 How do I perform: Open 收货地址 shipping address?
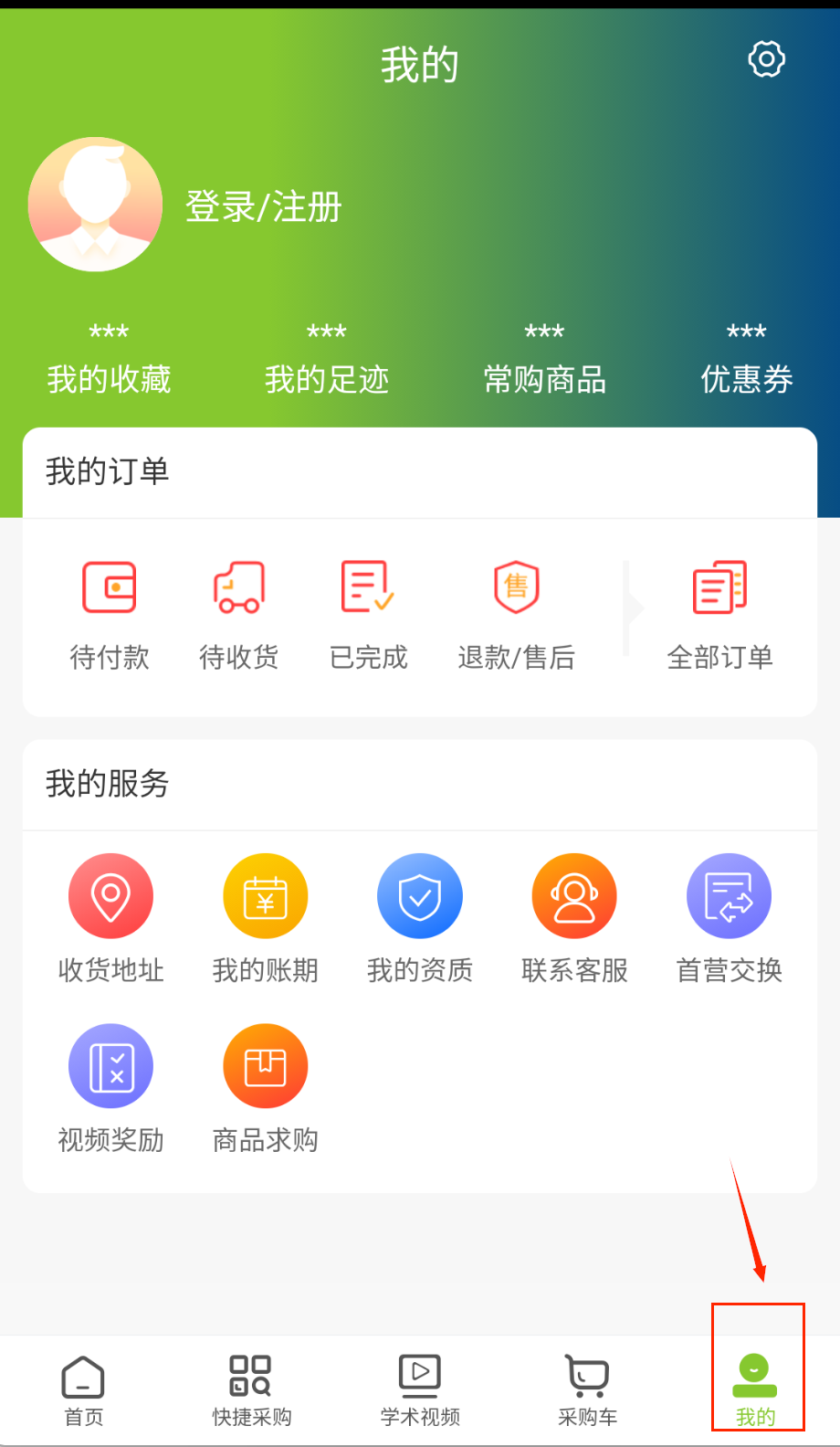pyautogui.click(x=110, y=918)
